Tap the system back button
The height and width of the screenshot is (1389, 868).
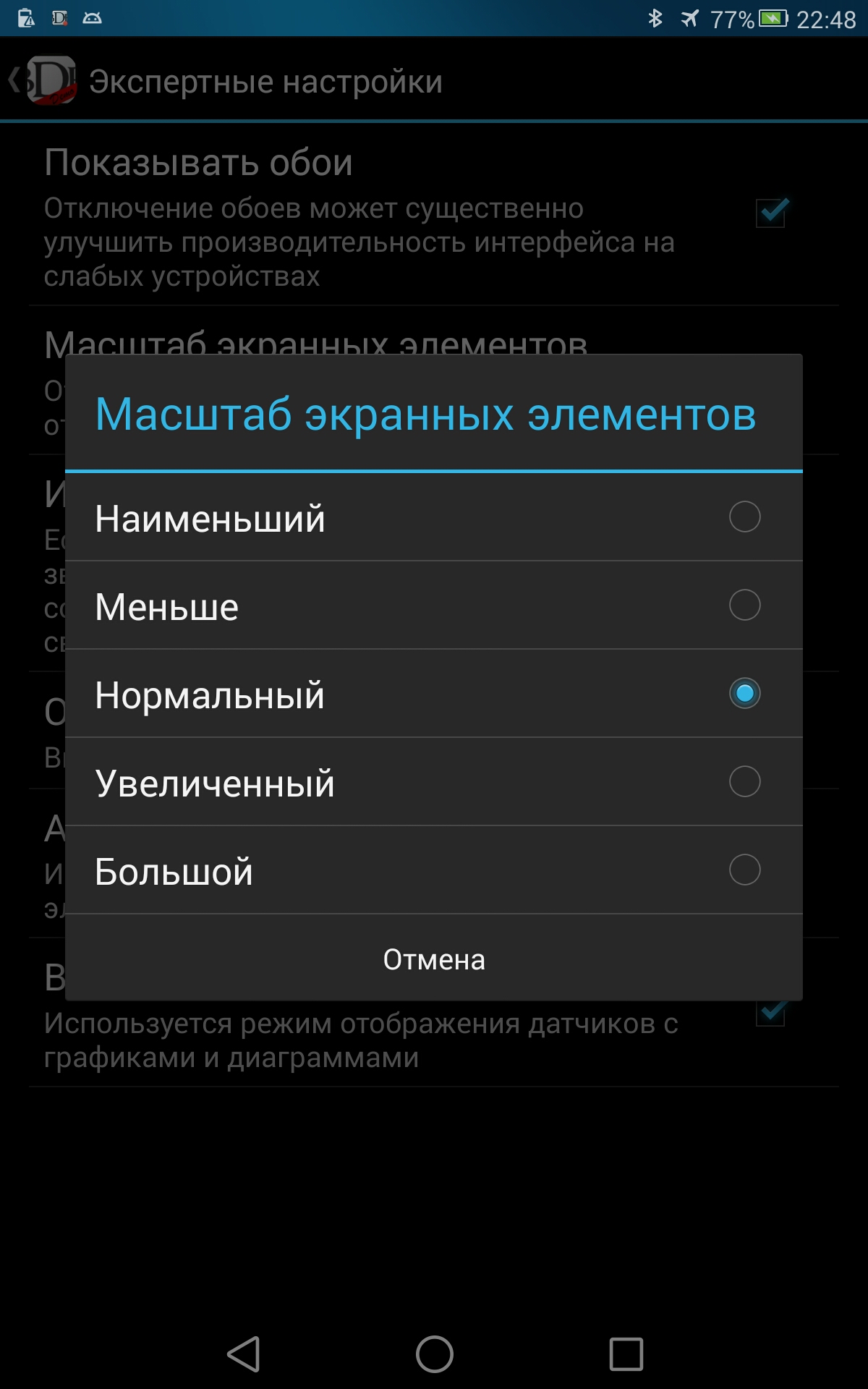pyautogui.click(x=244, y=1354)
